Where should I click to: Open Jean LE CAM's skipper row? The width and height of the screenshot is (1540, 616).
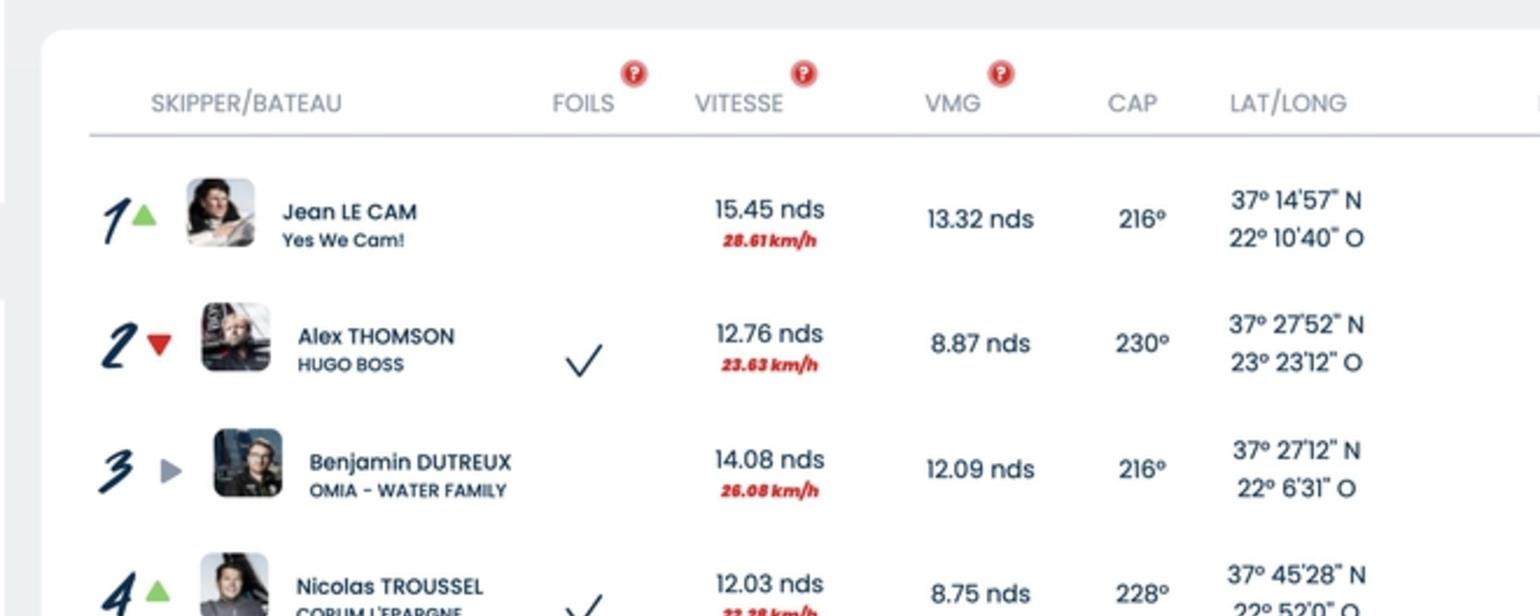pyautogui.click(x=349, y=212)
